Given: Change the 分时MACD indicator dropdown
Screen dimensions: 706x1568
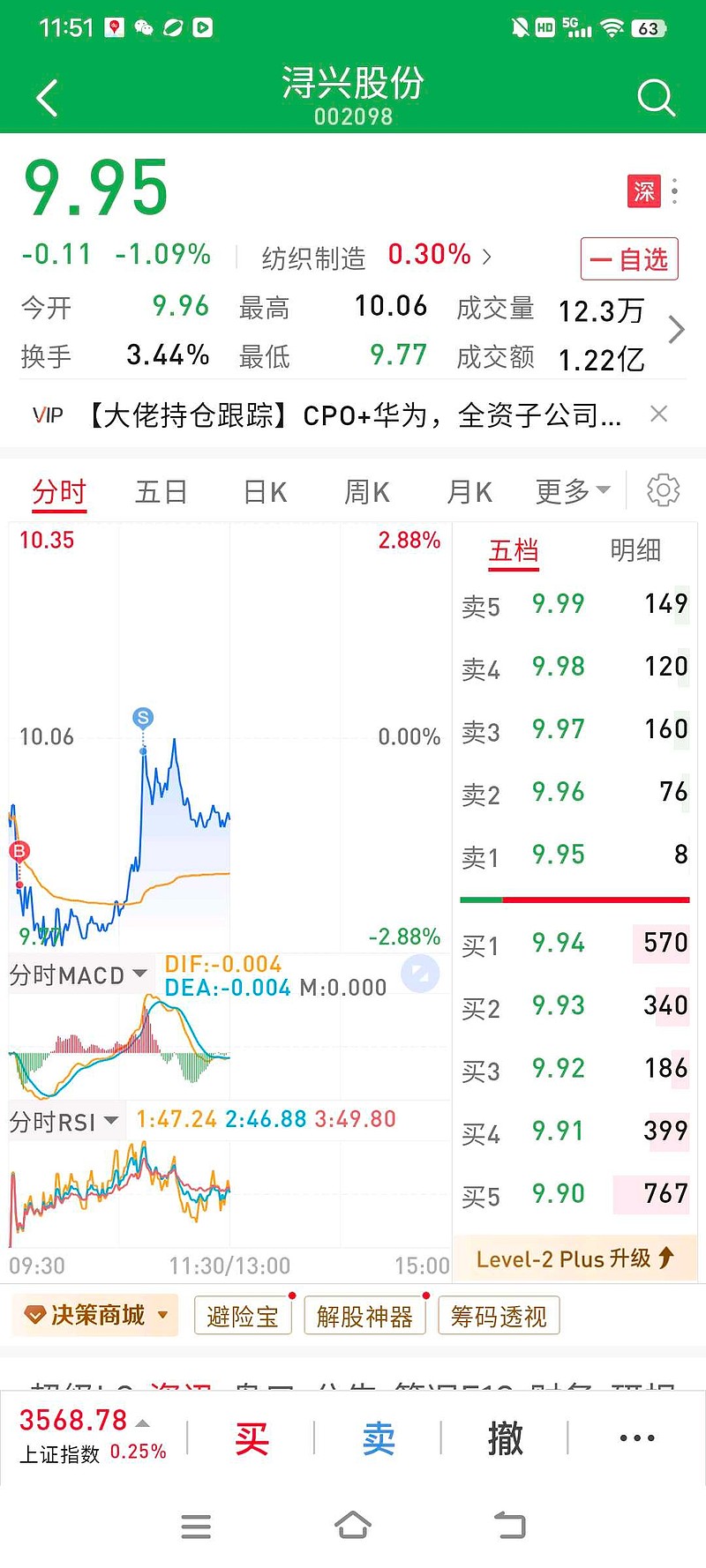Looking at the screenshot, I should pos(78,975).
